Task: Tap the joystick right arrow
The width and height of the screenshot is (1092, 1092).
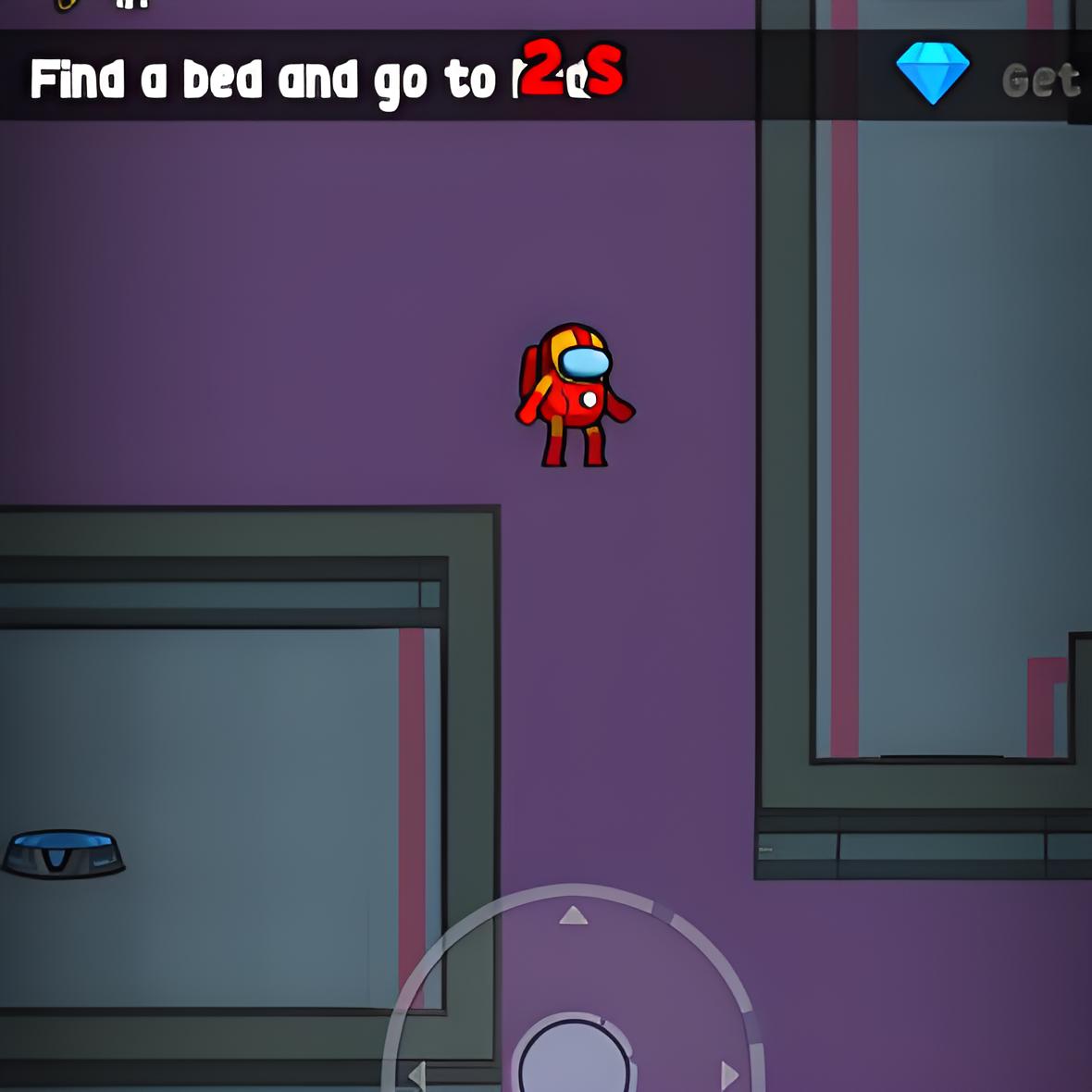Action: [729, 1075]
